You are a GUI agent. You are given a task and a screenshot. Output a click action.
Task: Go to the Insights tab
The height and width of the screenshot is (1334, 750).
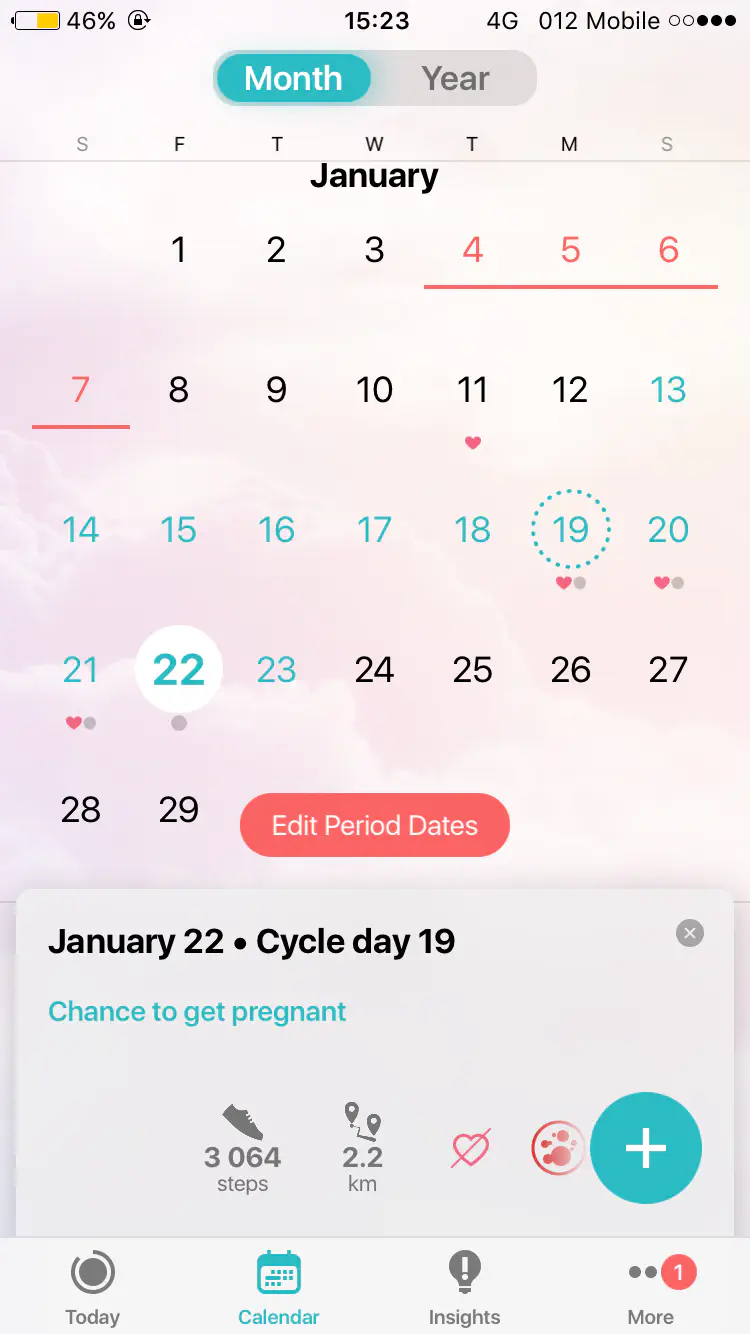click(x=464, y=1288)
